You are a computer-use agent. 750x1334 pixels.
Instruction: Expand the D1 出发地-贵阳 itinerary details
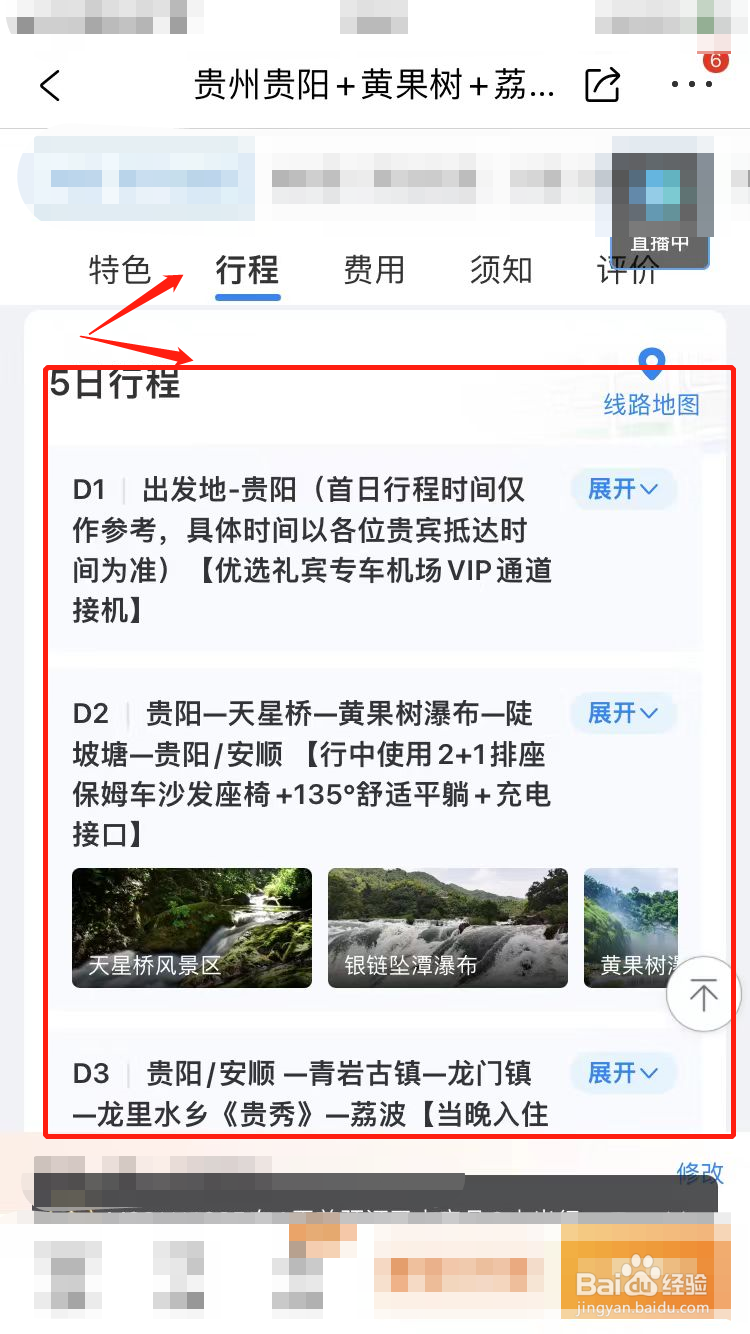click(622, 489)
